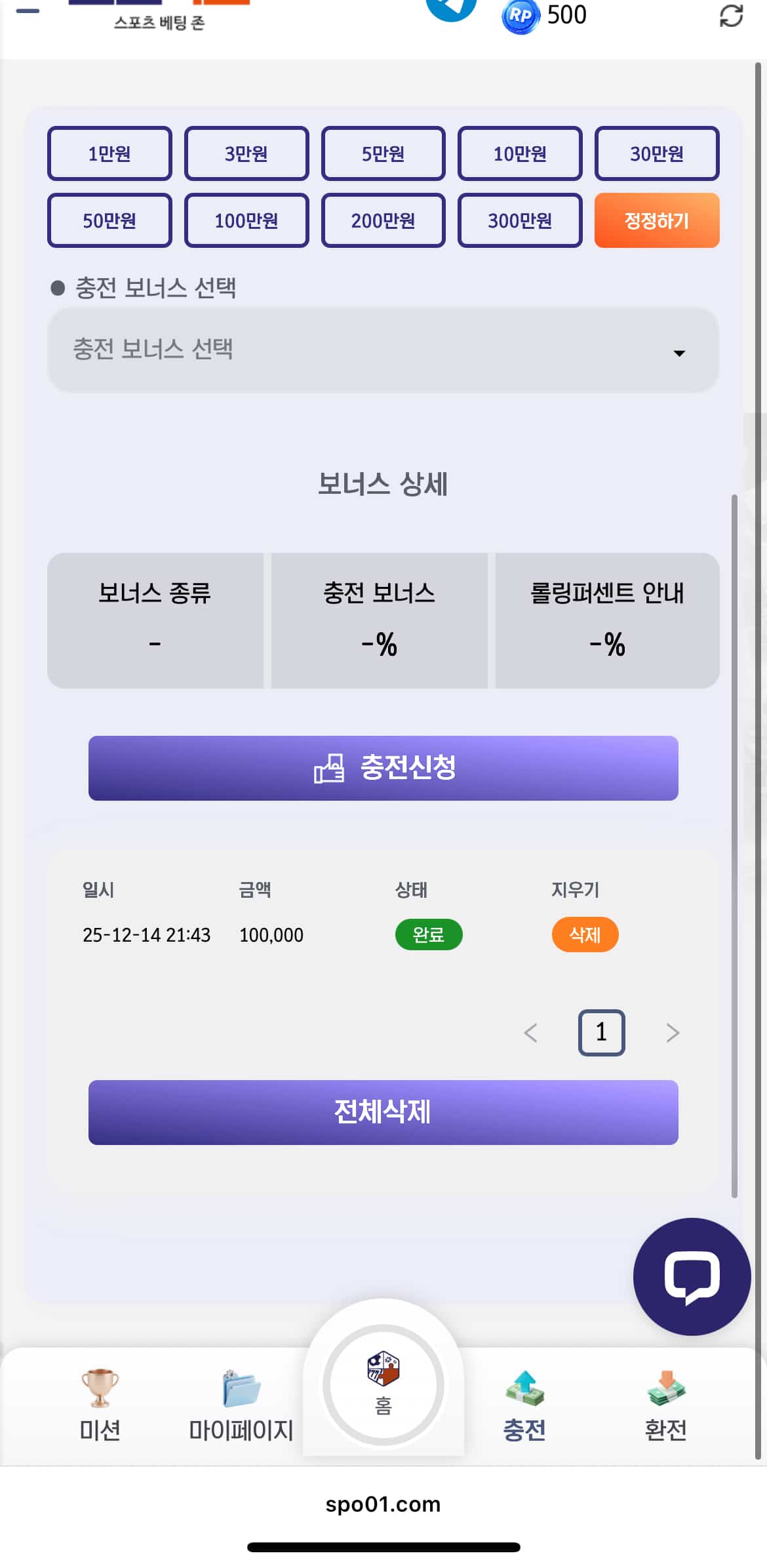The height and width of the screenshot is (1568, 767).
Task: Reset the amount with 정정하기
Action: click(657, 220)
